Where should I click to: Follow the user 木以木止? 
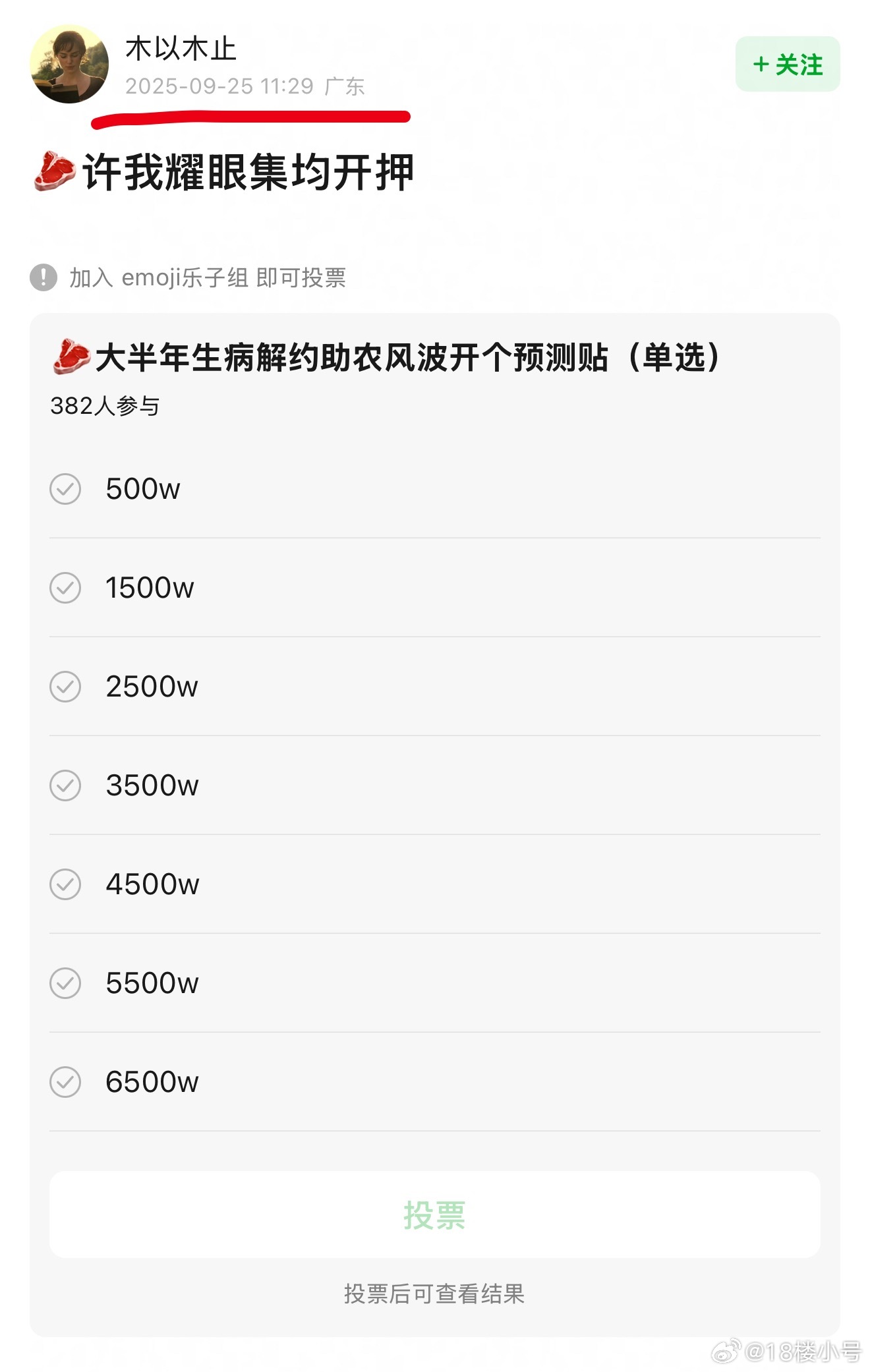pos(787,65)
